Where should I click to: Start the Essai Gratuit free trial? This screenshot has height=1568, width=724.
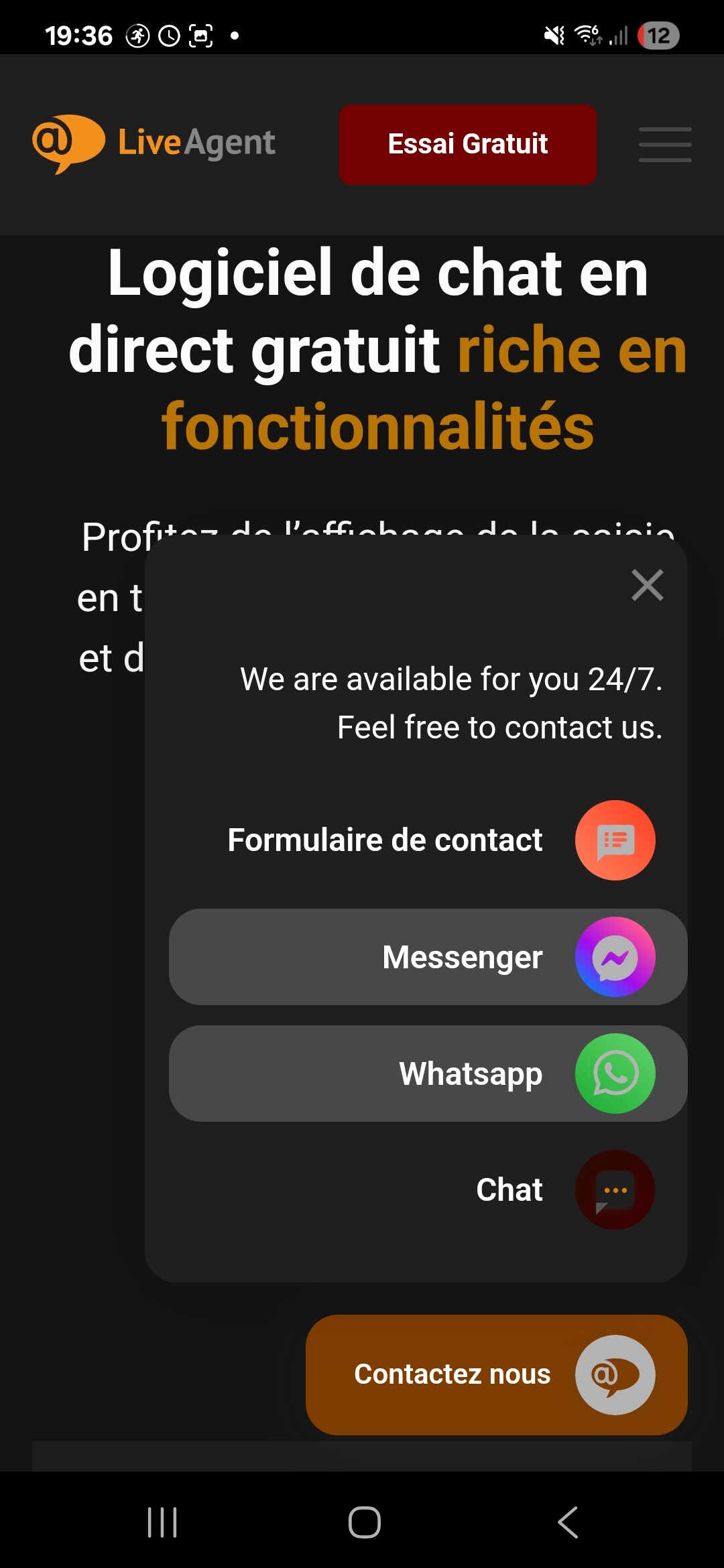[x=467, y=144]
